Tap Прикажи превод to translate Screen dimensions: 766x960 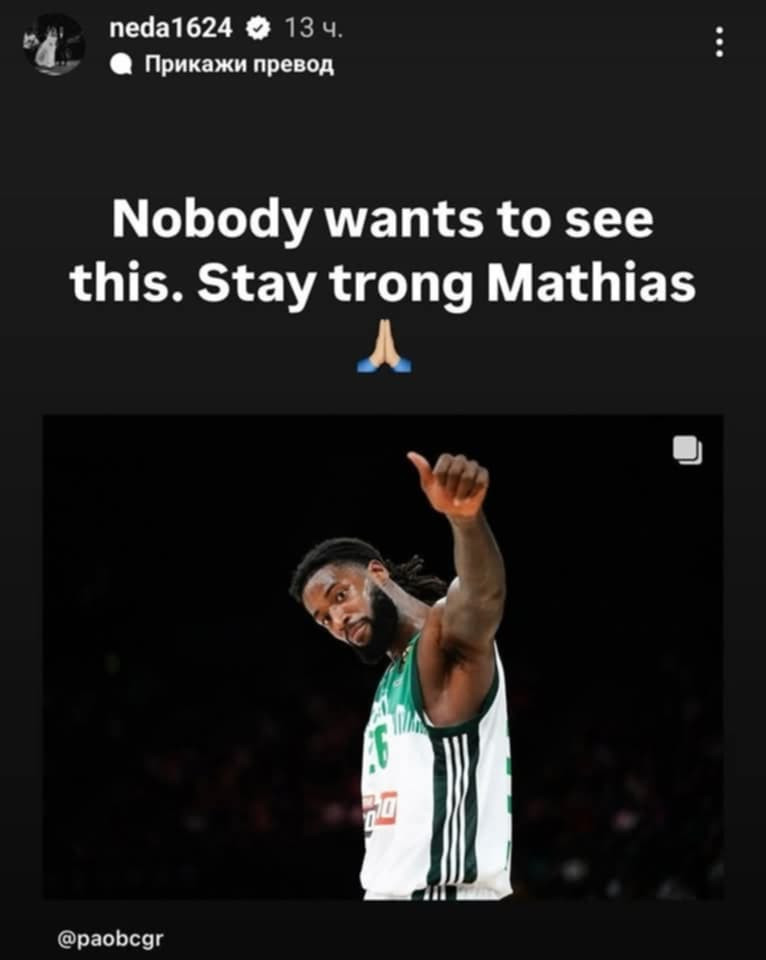coord(239,65)
